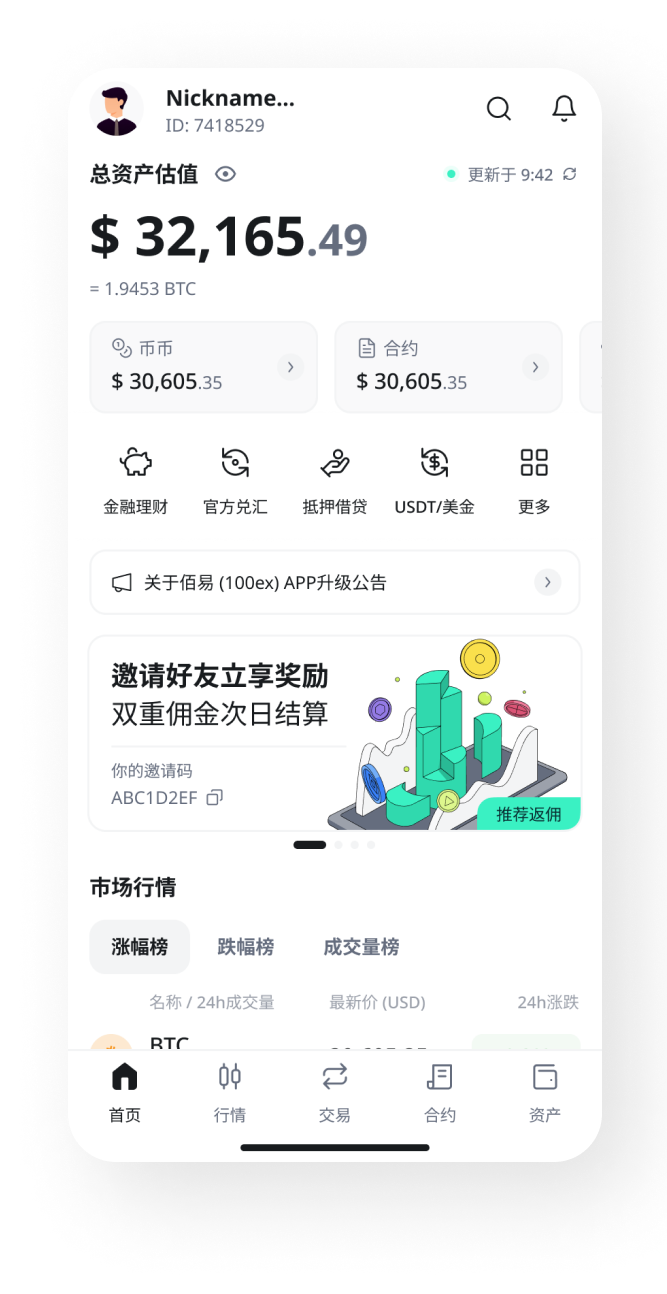Refresh the asset update time
The width and height of the screenshot is (667, 1294).
click(570, 174)
